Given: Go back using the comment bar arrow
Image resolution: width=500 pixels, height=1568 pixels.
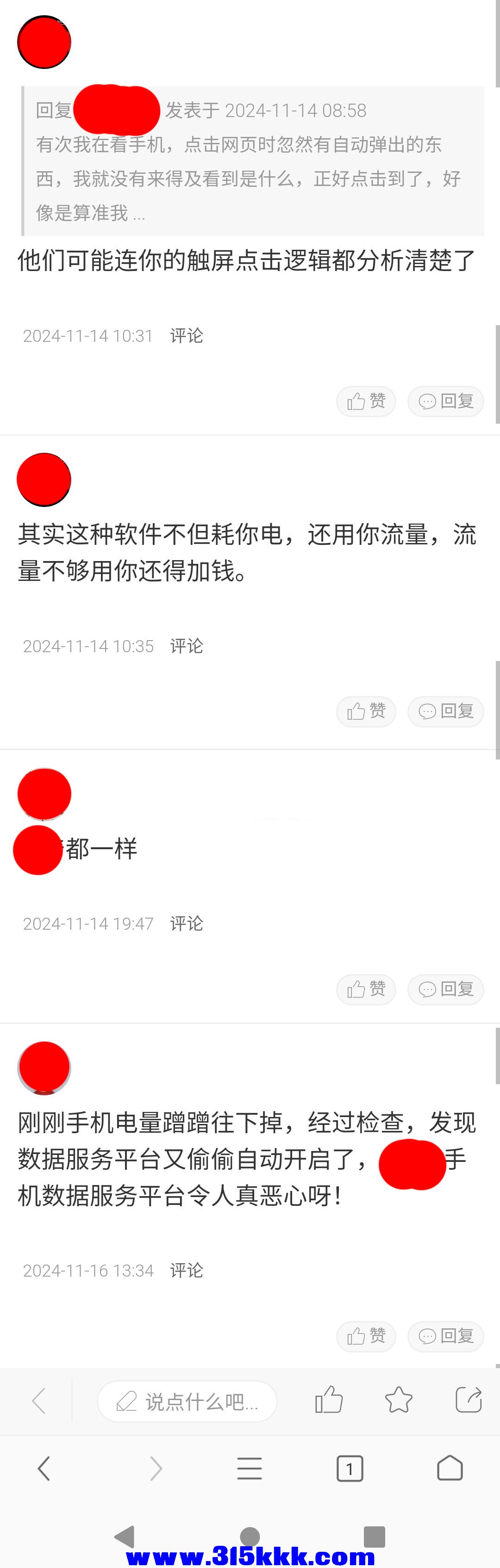Looking at the screenshot, I should [x=39, y=1401].
